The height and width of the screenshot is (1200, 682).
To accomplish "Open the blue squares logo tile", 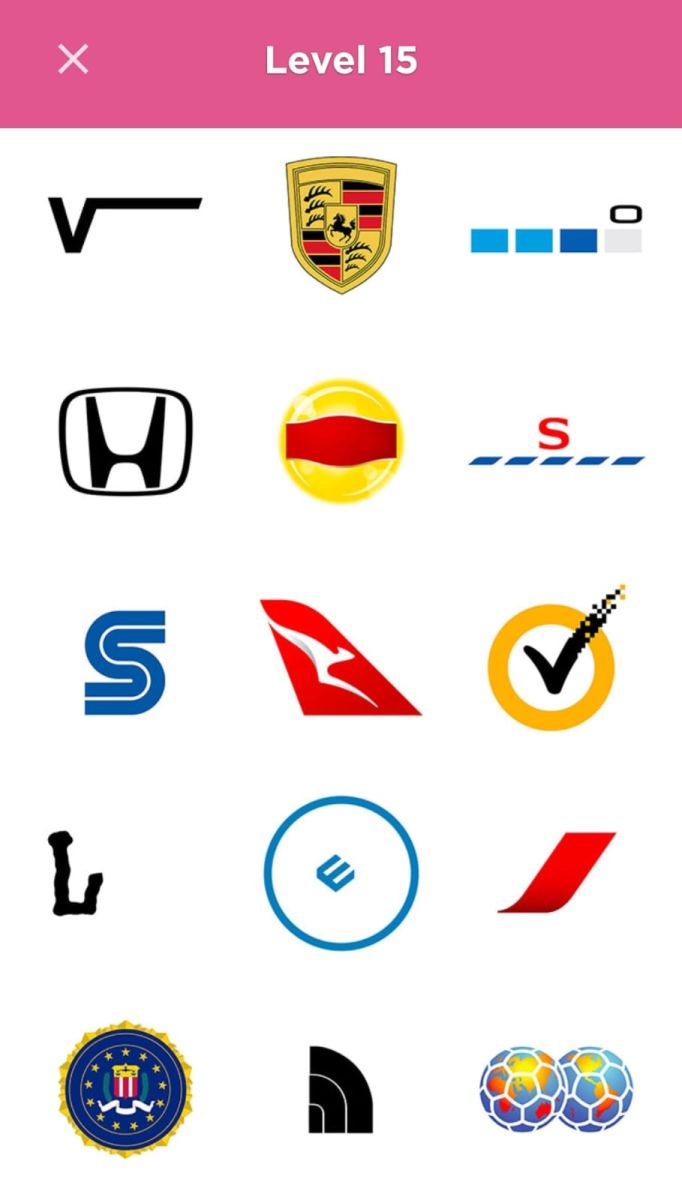I will [x=556, y=230].
